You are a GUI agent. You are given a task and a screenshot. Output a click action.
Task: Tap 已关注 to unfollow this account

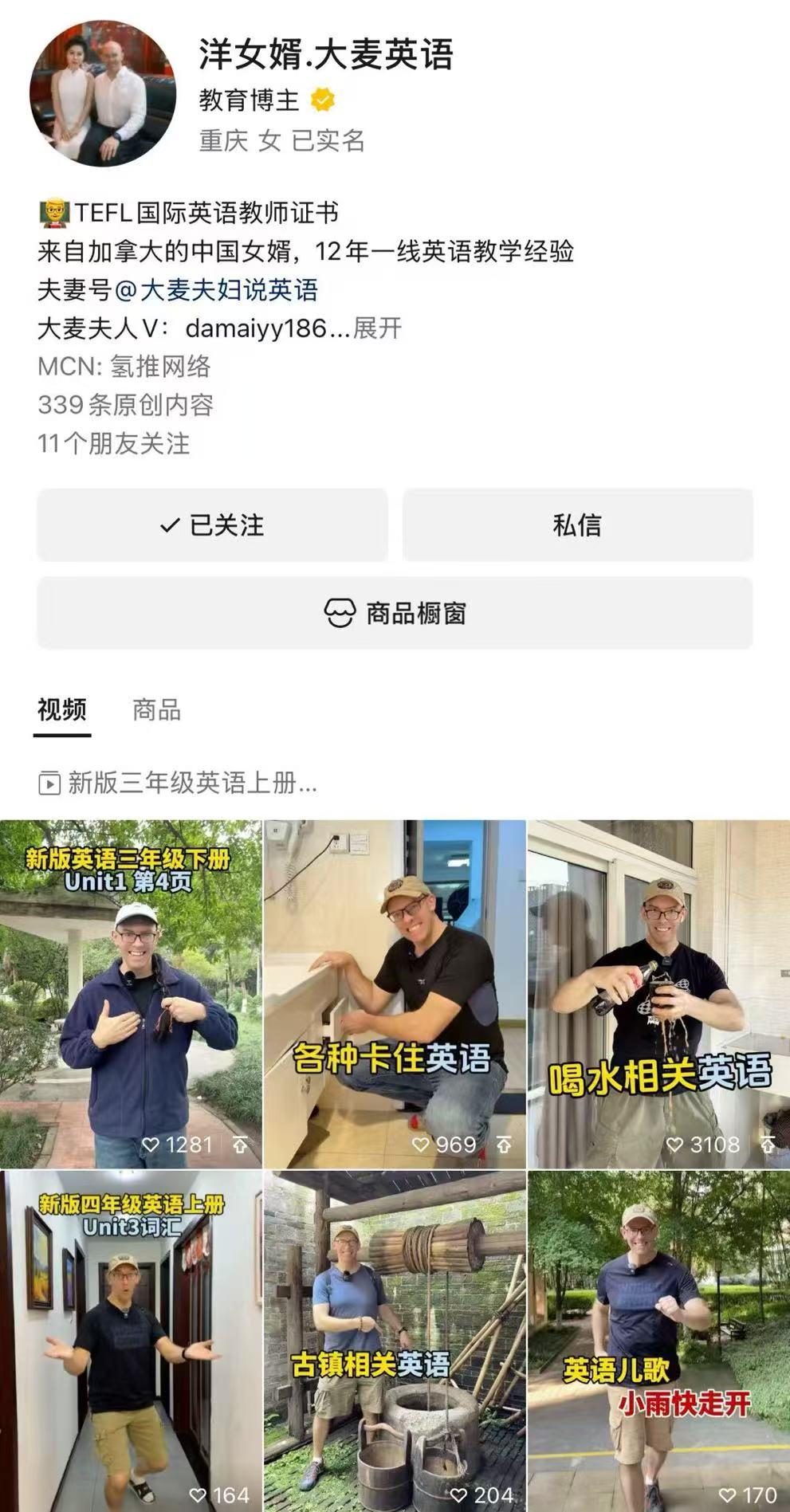[x=212, y=525]
